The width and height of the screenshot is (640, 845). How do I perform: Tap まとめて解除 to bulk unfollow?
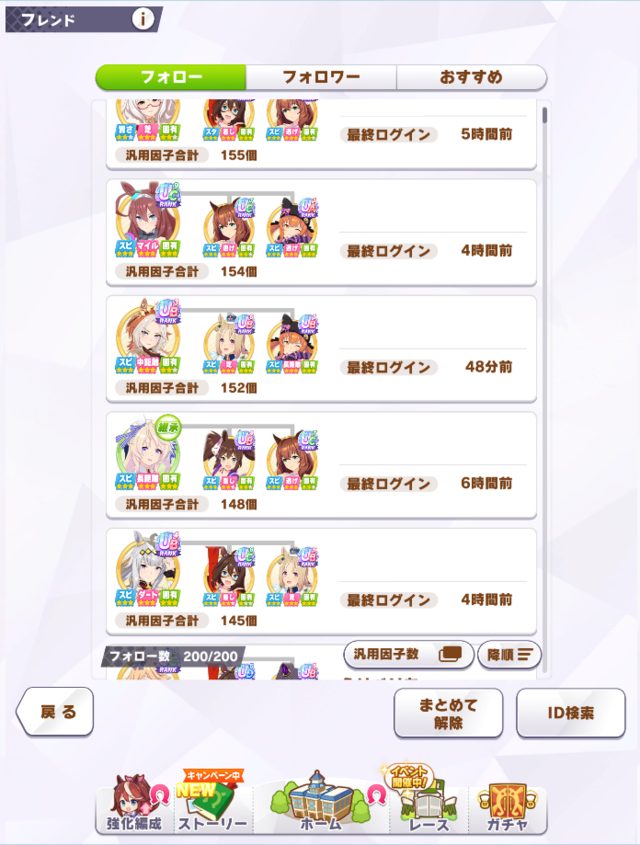[x=448, y=713]
